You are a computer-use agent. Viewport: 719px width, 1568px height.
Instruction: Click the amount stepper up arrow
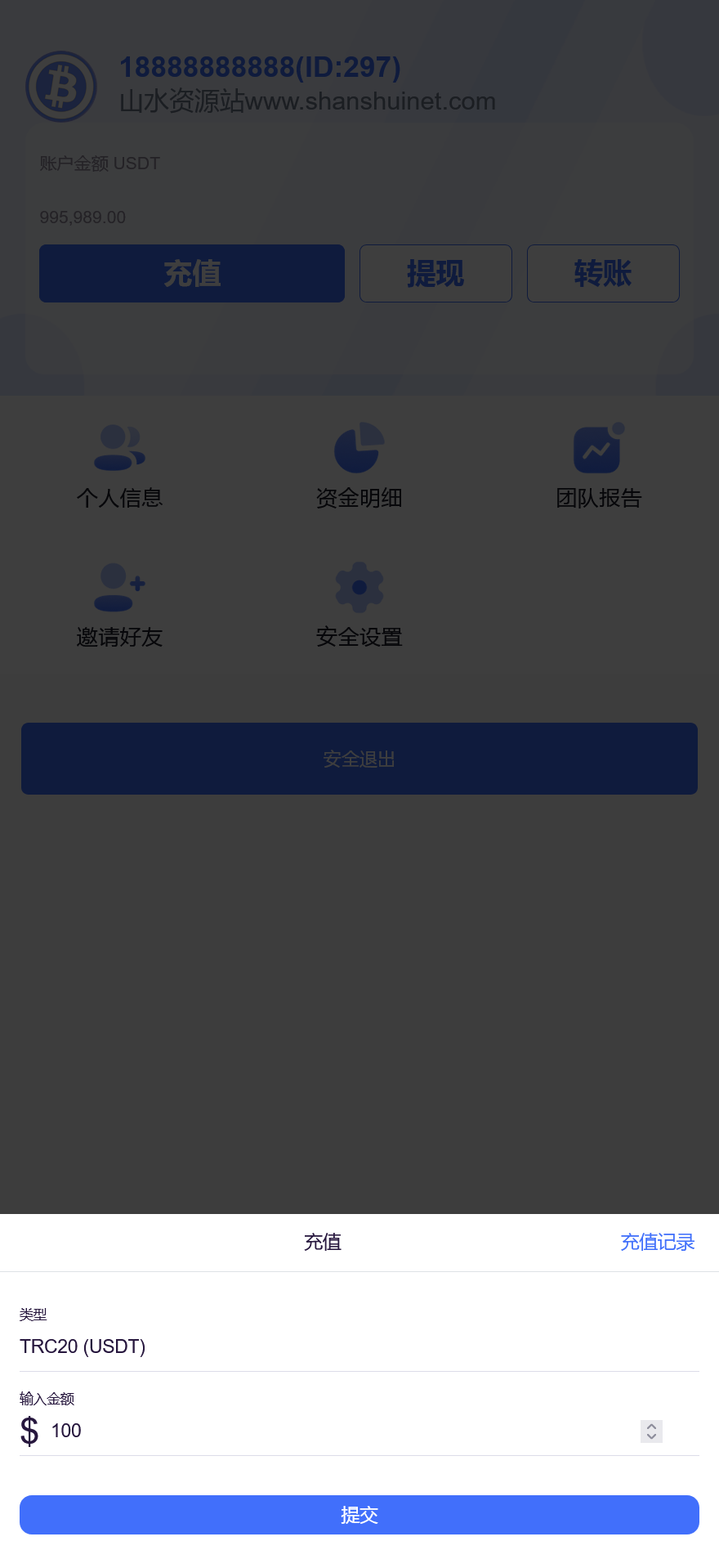click(651, 1427)
